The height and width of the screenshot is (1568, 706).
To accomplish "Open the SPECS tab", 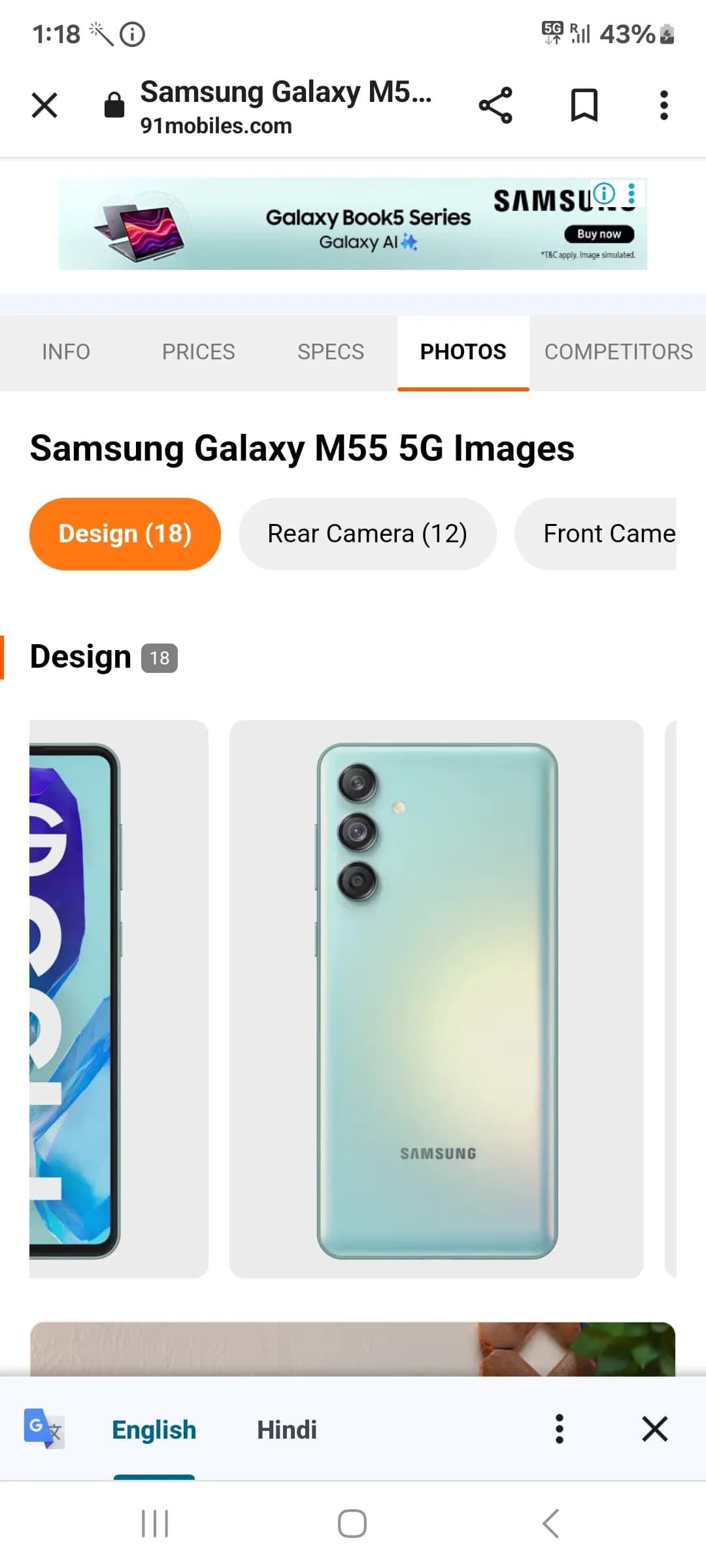I will [x=331, y=352].
